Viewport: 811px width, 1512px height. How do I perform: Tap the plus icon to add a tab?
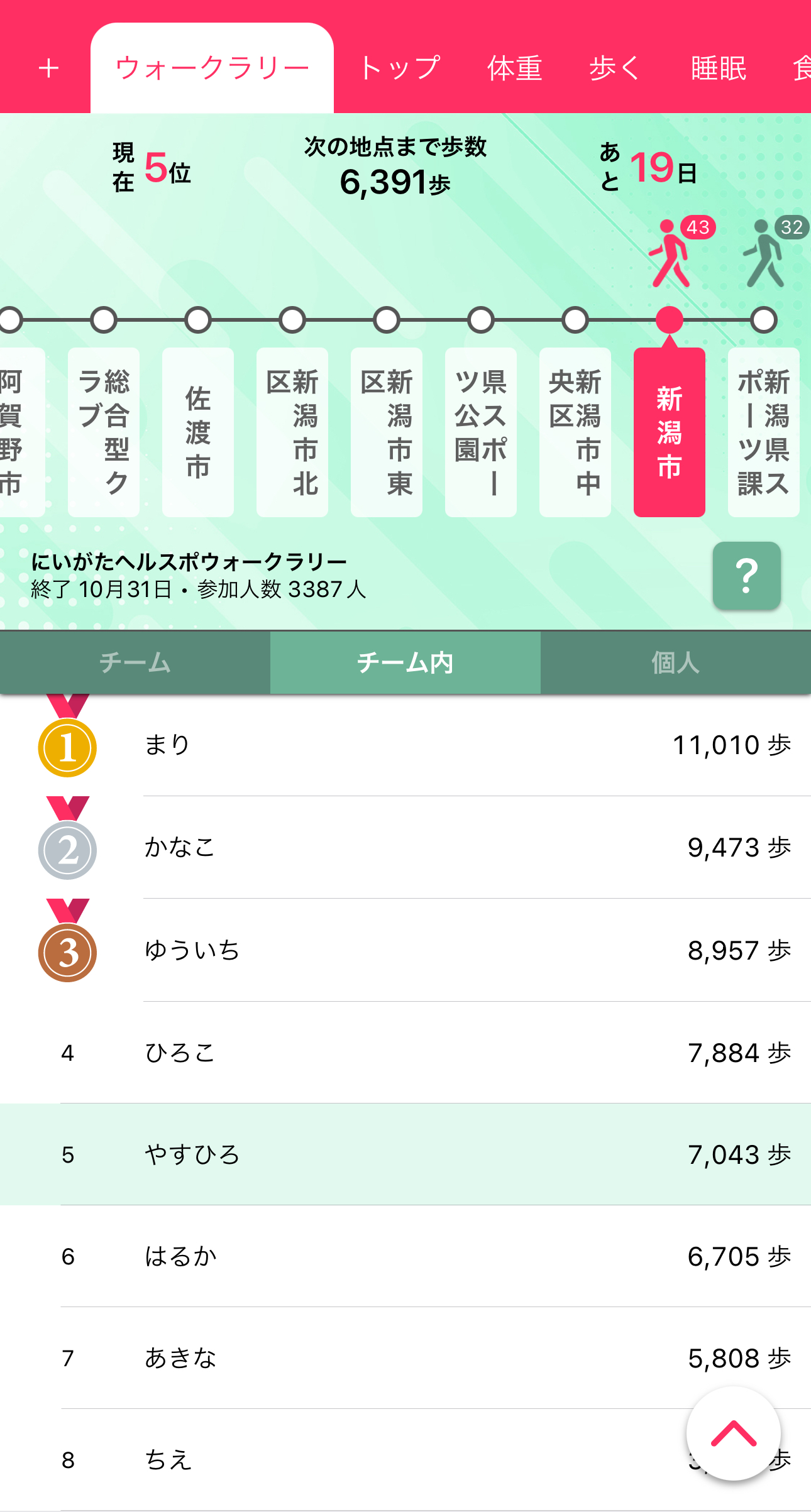click(x=48, y=68)
